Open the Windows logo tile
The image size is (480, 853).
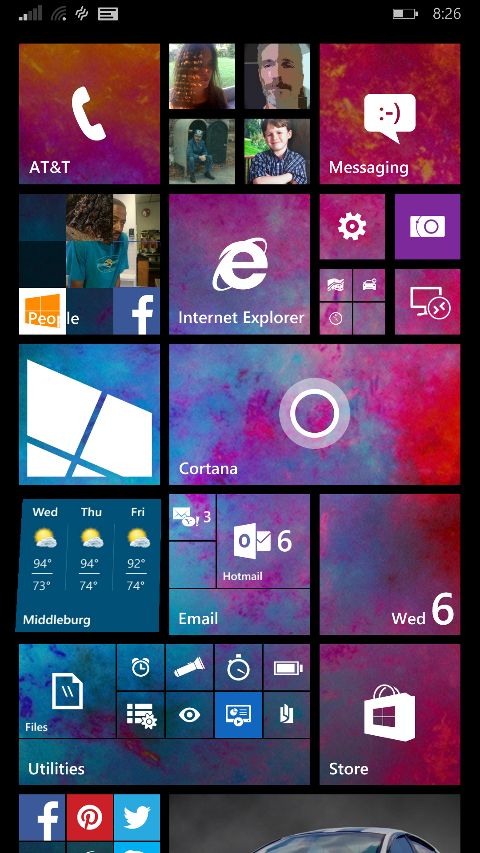coord(89,414)
